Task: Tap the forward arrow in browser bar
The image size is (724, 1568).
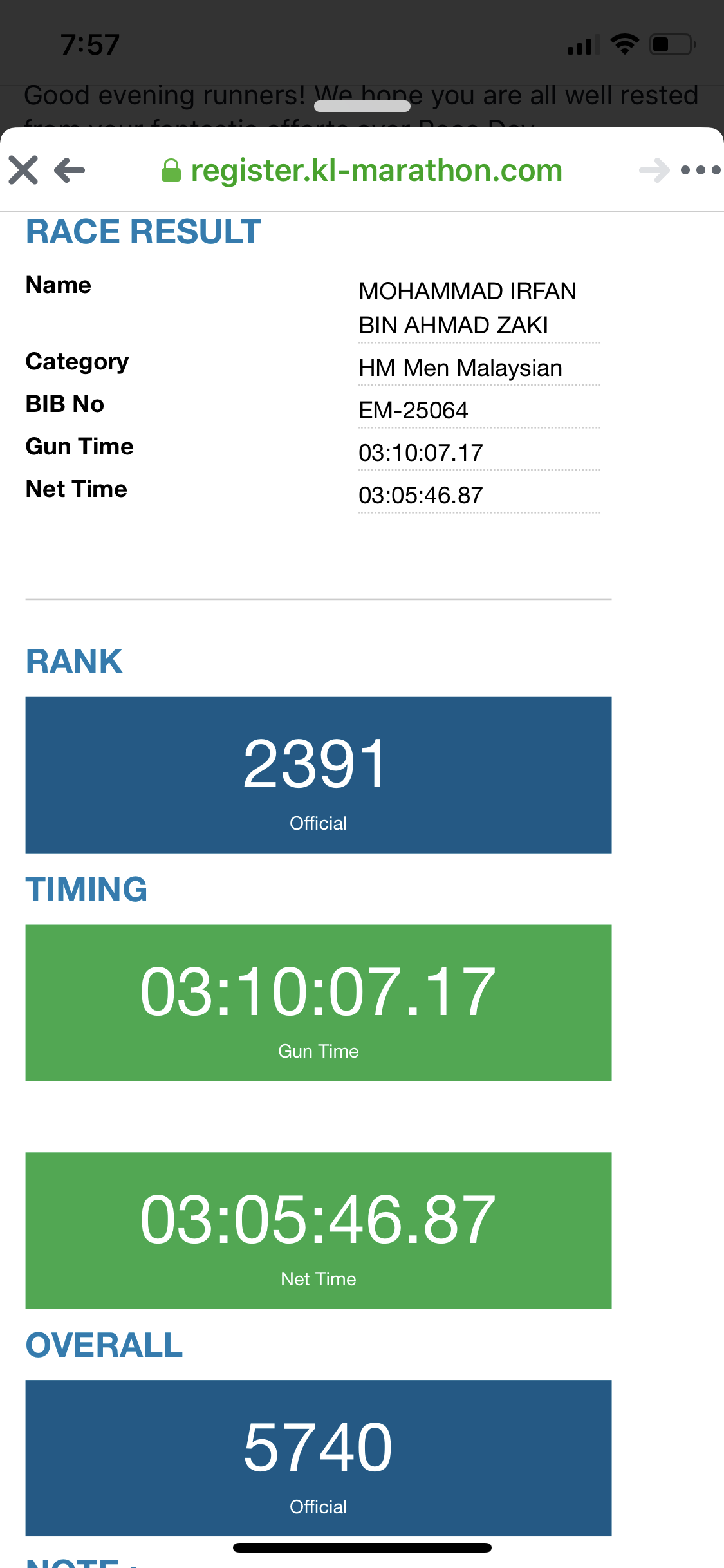Action: point(654,171)
